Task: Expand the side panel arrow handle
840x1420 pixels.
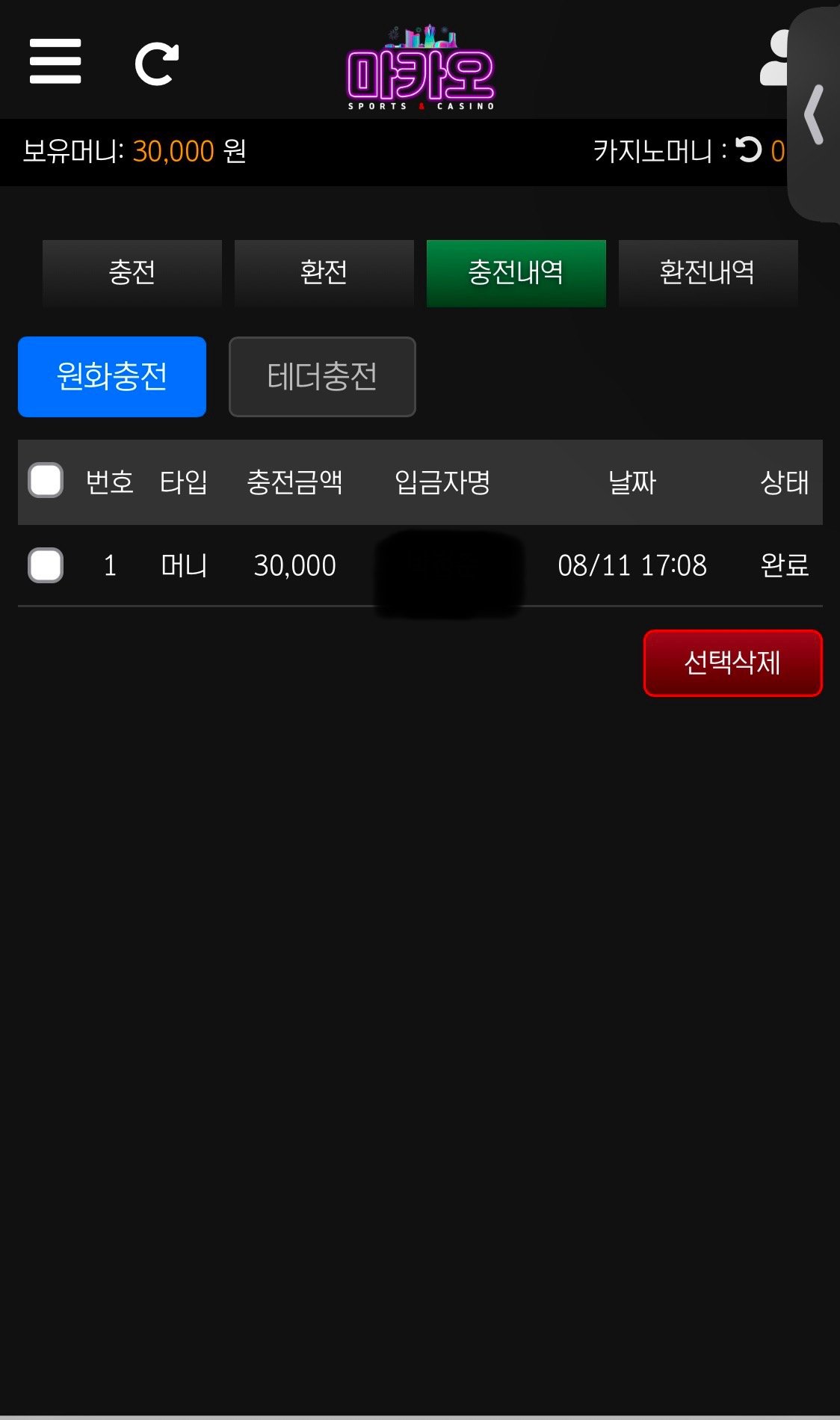Action: point(815,114)
